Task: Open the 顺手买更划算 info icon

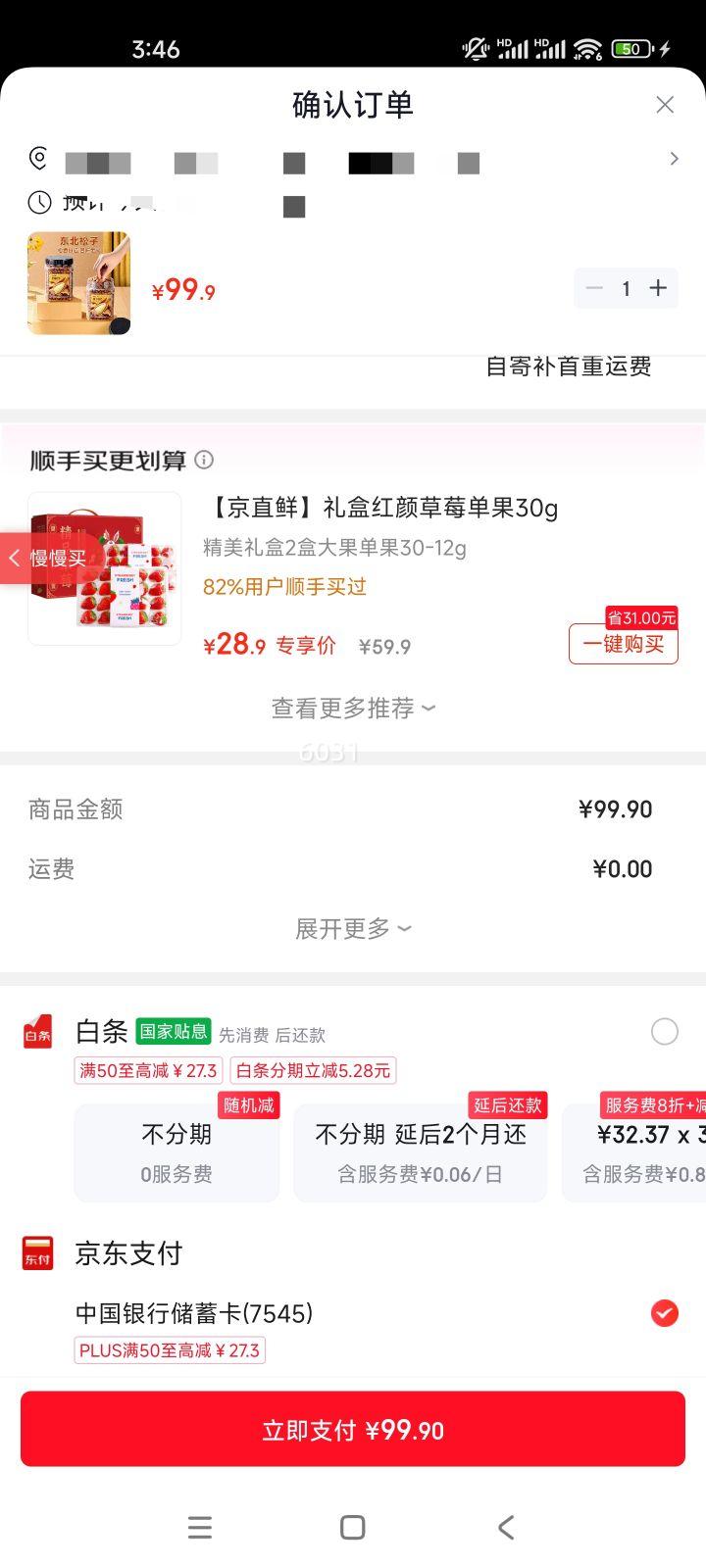Action: (204, 459)
